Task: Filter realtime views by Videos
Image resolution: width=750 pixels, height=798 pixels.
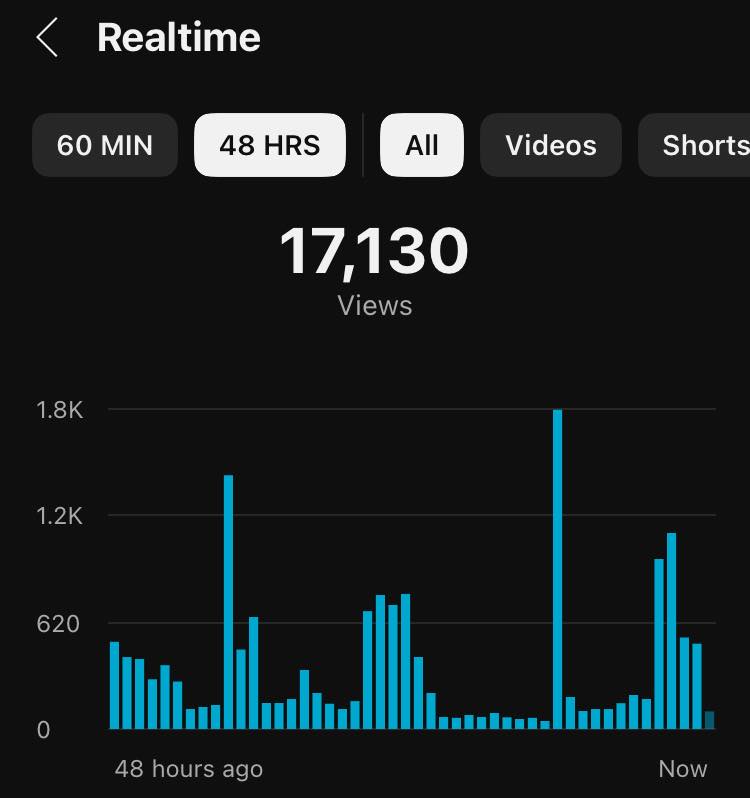Action: pos(551,145)
